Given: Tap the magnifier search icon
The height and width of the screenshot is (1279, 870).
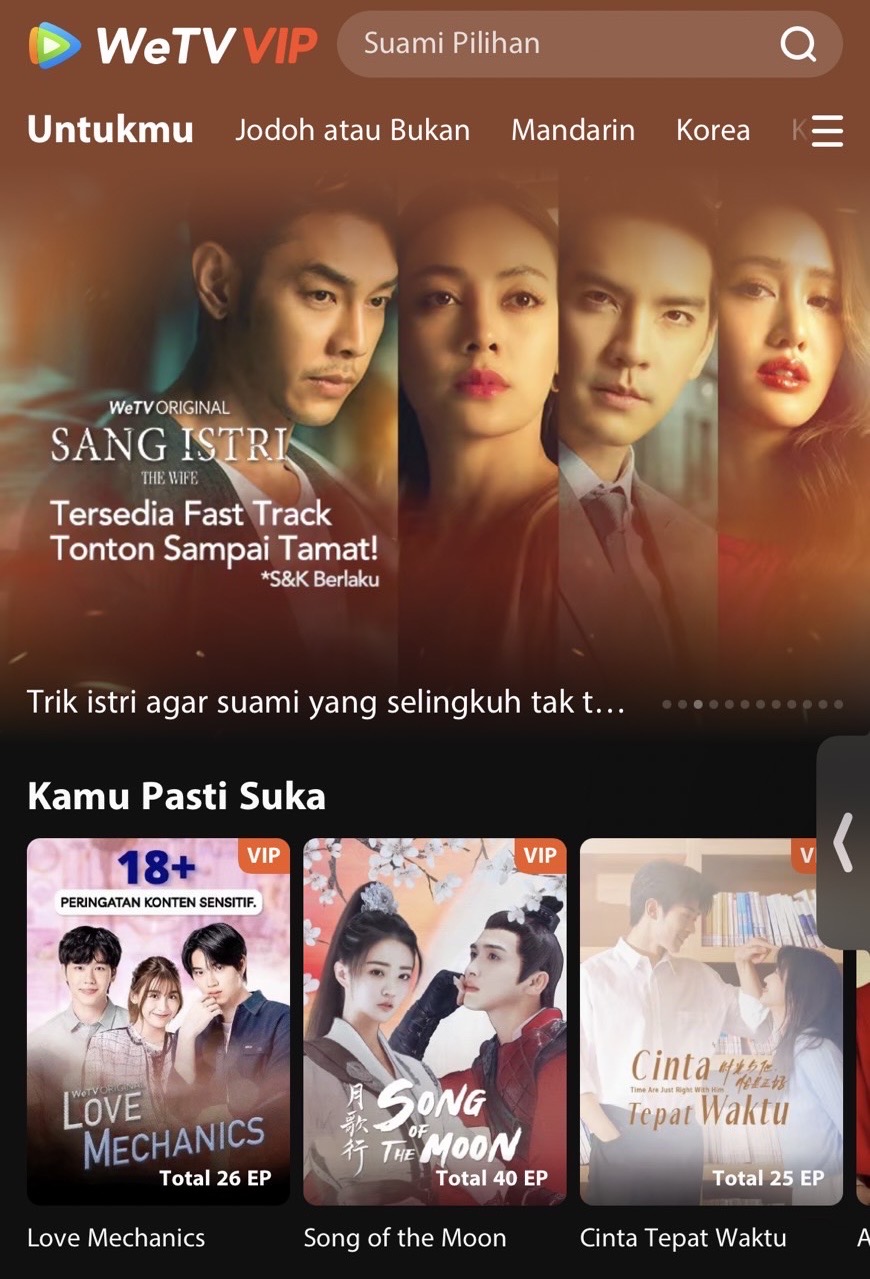Looking at the screenshot, I should pos(797,44).
